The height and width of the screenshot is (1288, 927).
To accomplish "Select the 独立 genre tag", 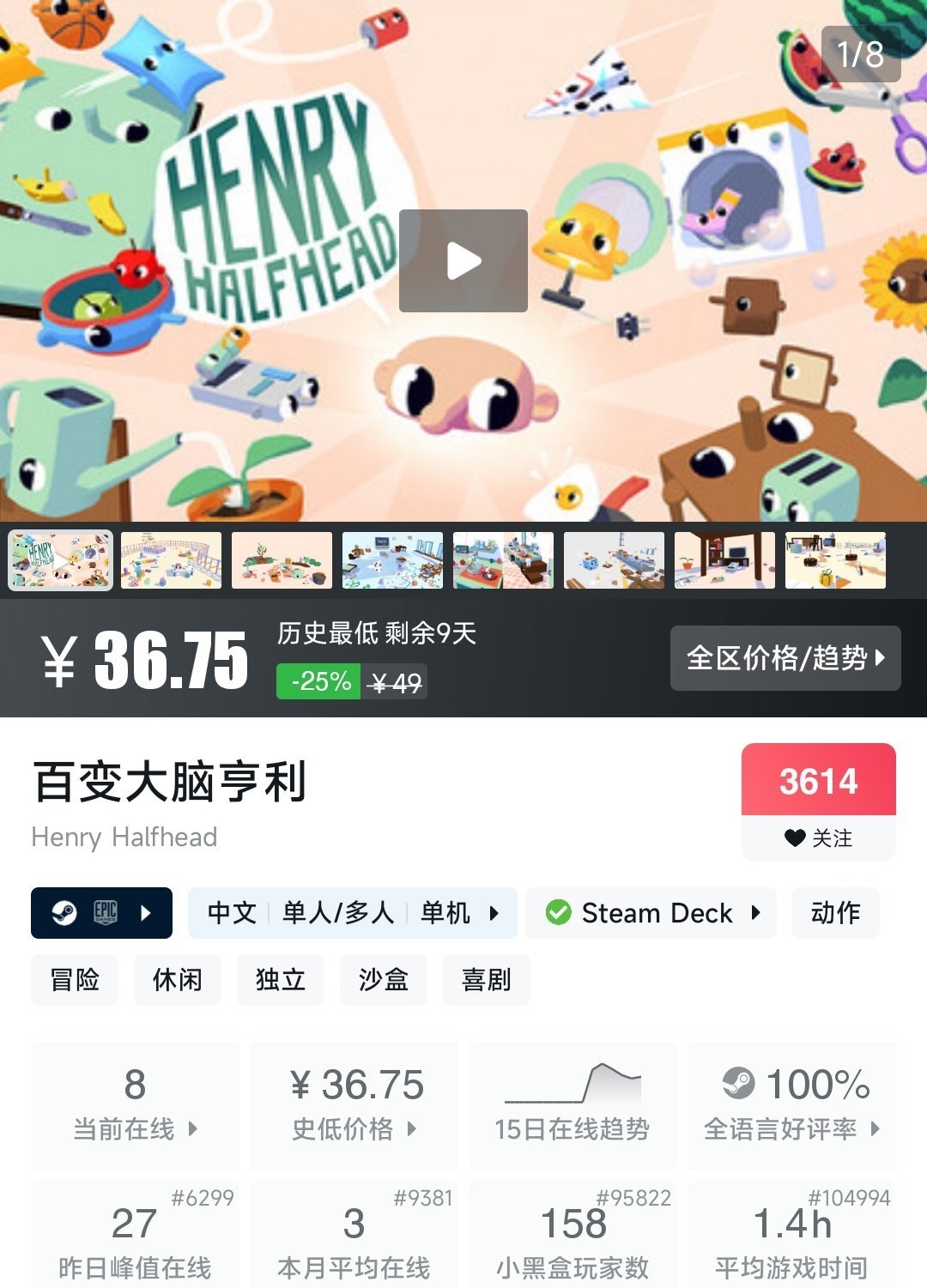I will [281, 980].
